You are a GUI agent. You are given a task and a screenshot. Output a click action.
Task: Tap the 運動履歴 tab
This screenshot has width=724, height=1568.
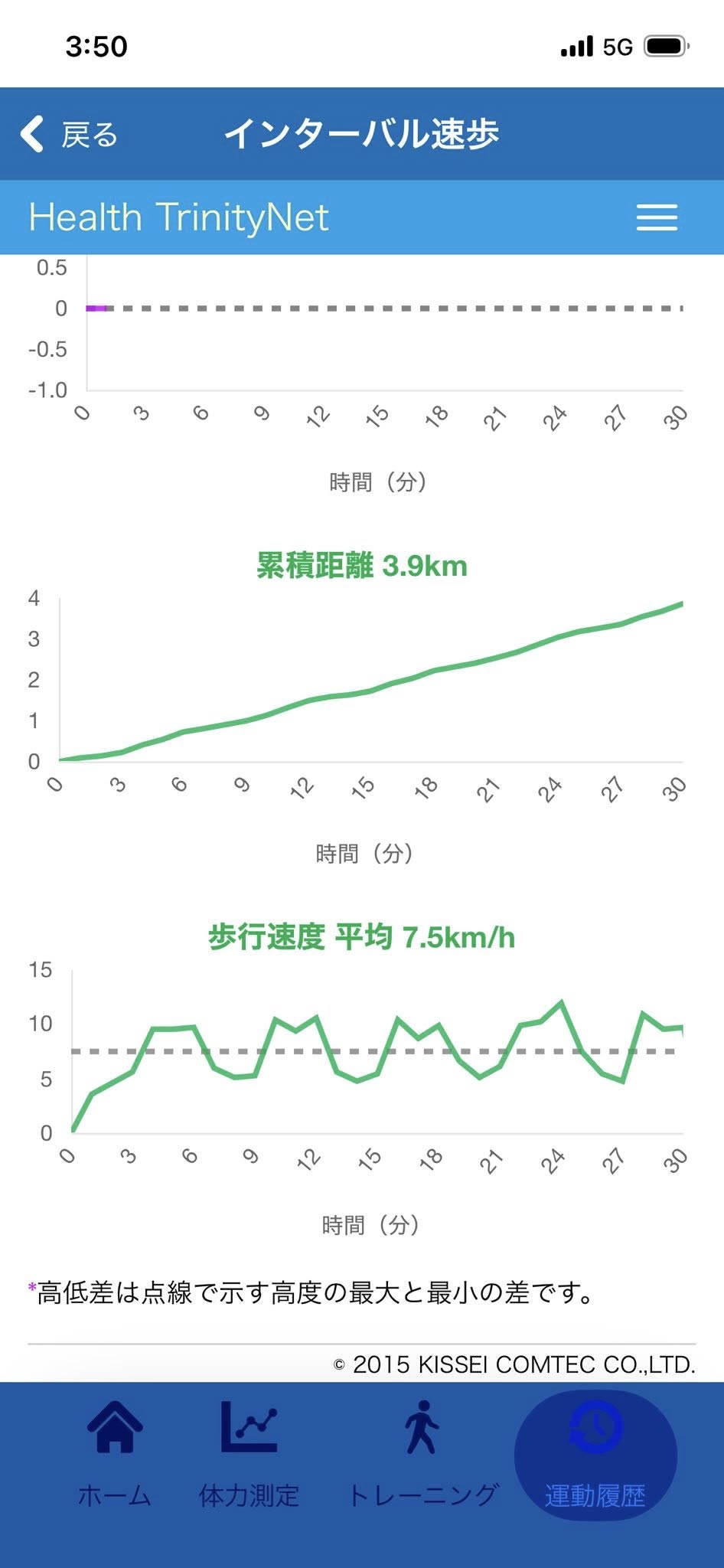(x=595, y=1455)
